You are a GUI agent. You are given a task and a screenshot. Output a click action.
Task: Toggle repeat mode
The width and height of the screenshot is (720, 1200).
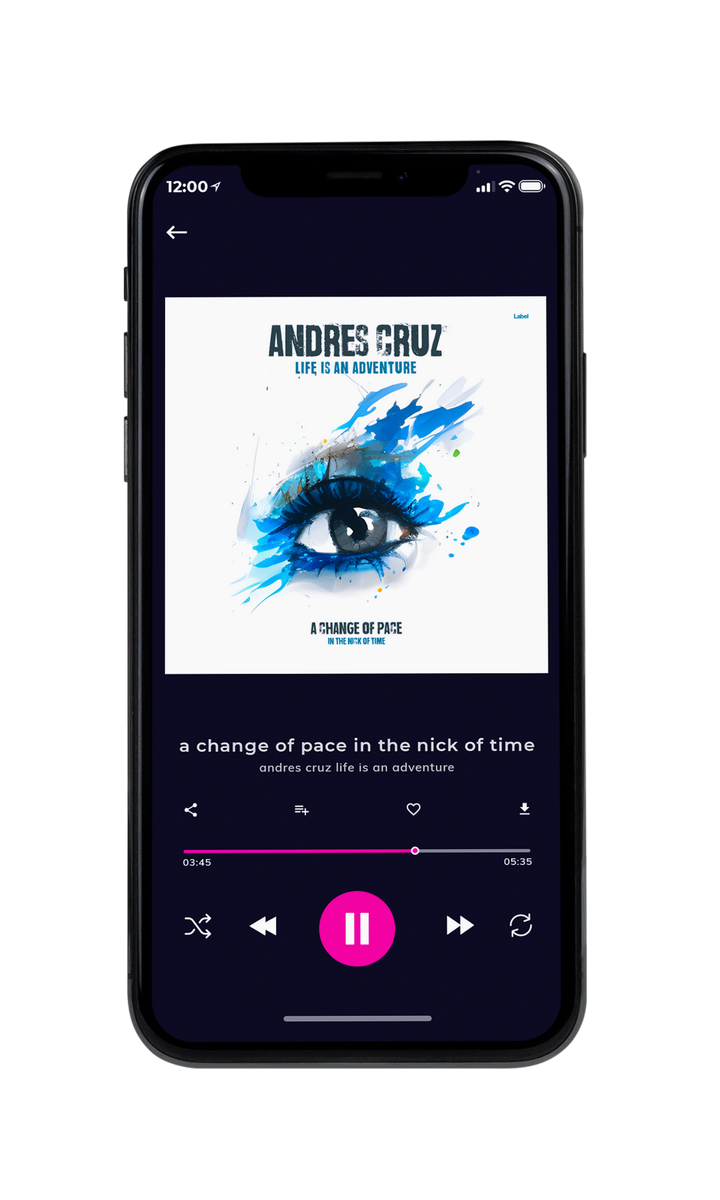coord(521,926)
